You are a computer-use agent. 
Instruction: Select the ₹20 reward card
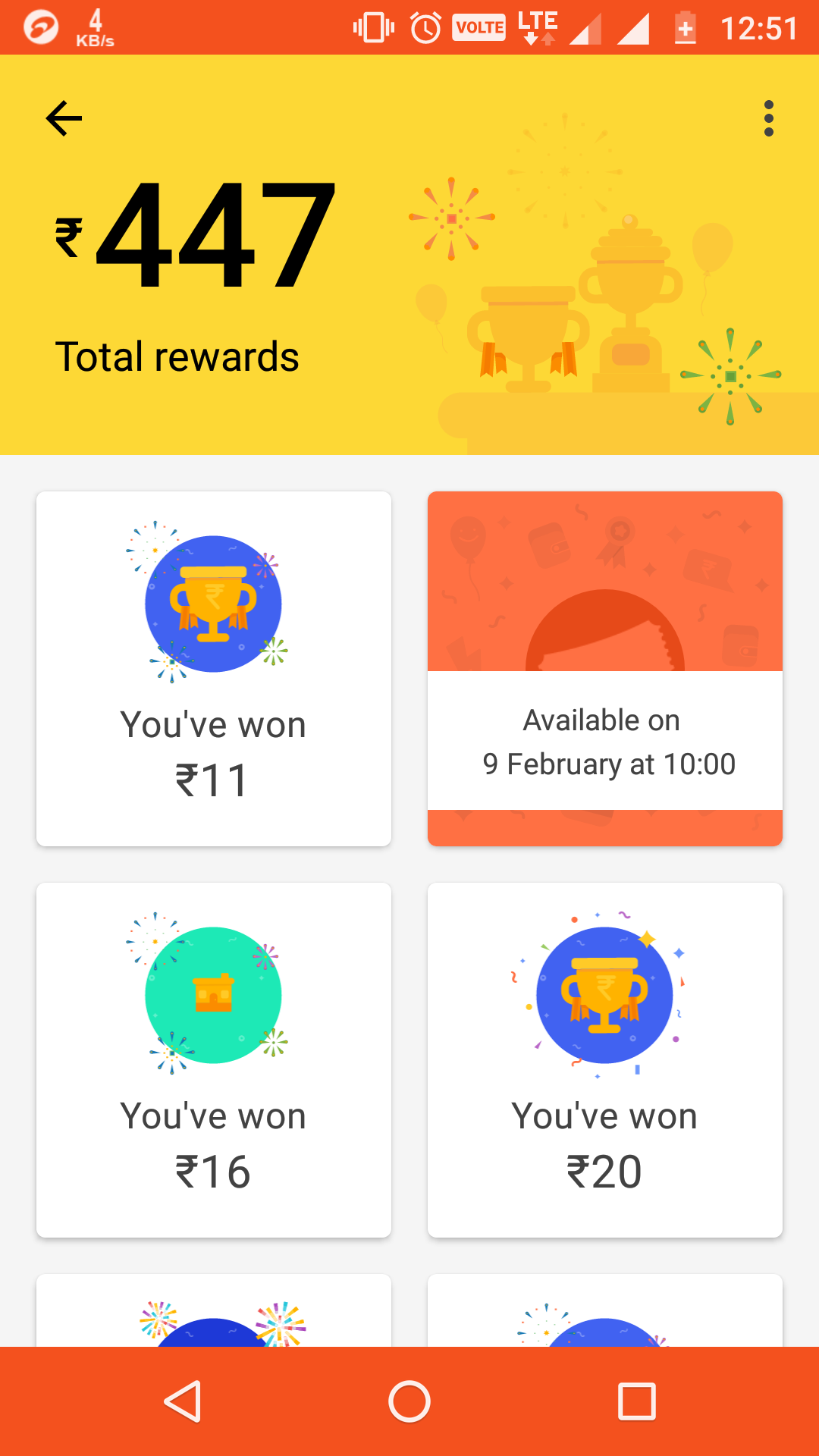605,1060
